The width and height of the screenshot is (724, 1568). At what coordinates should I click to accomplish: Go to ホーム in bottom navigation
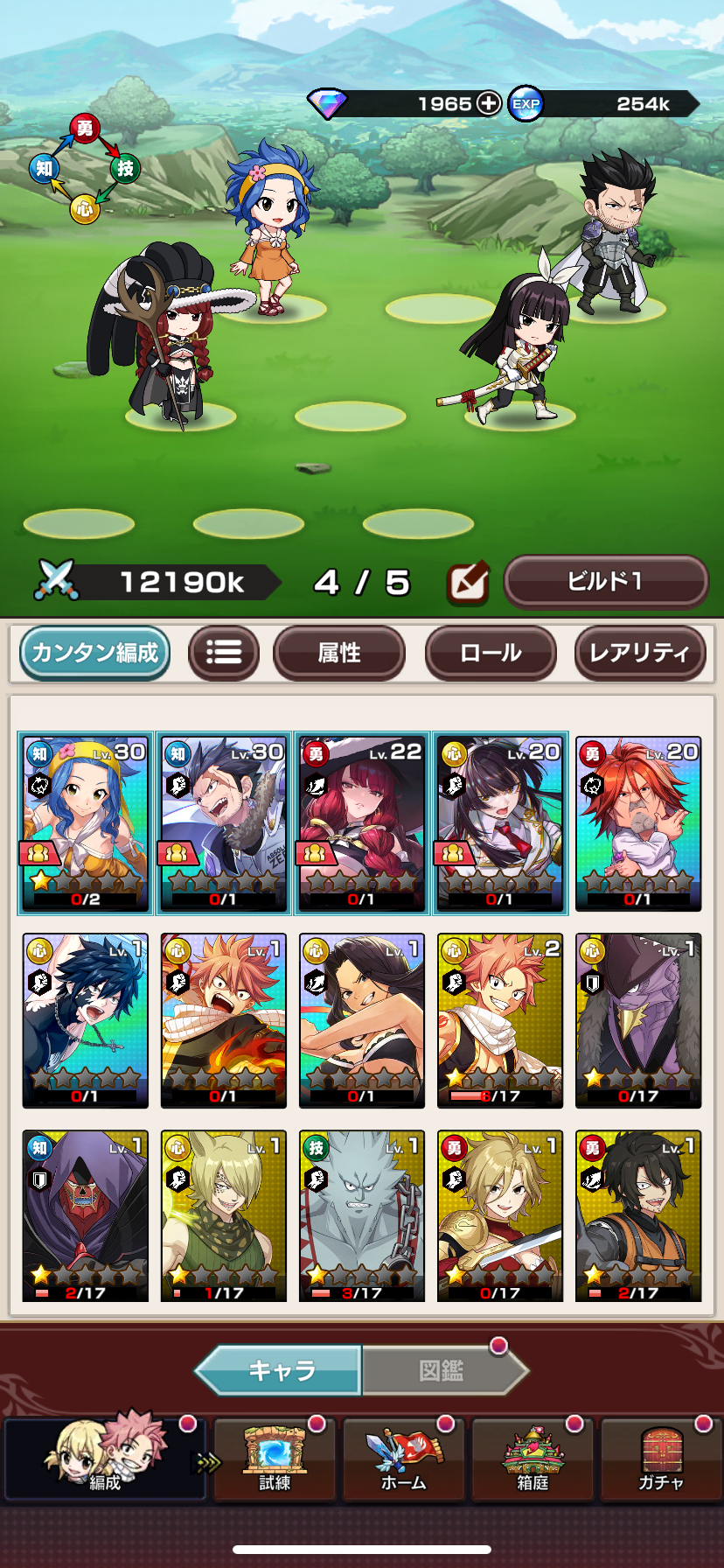click(x=404, y=1459)
